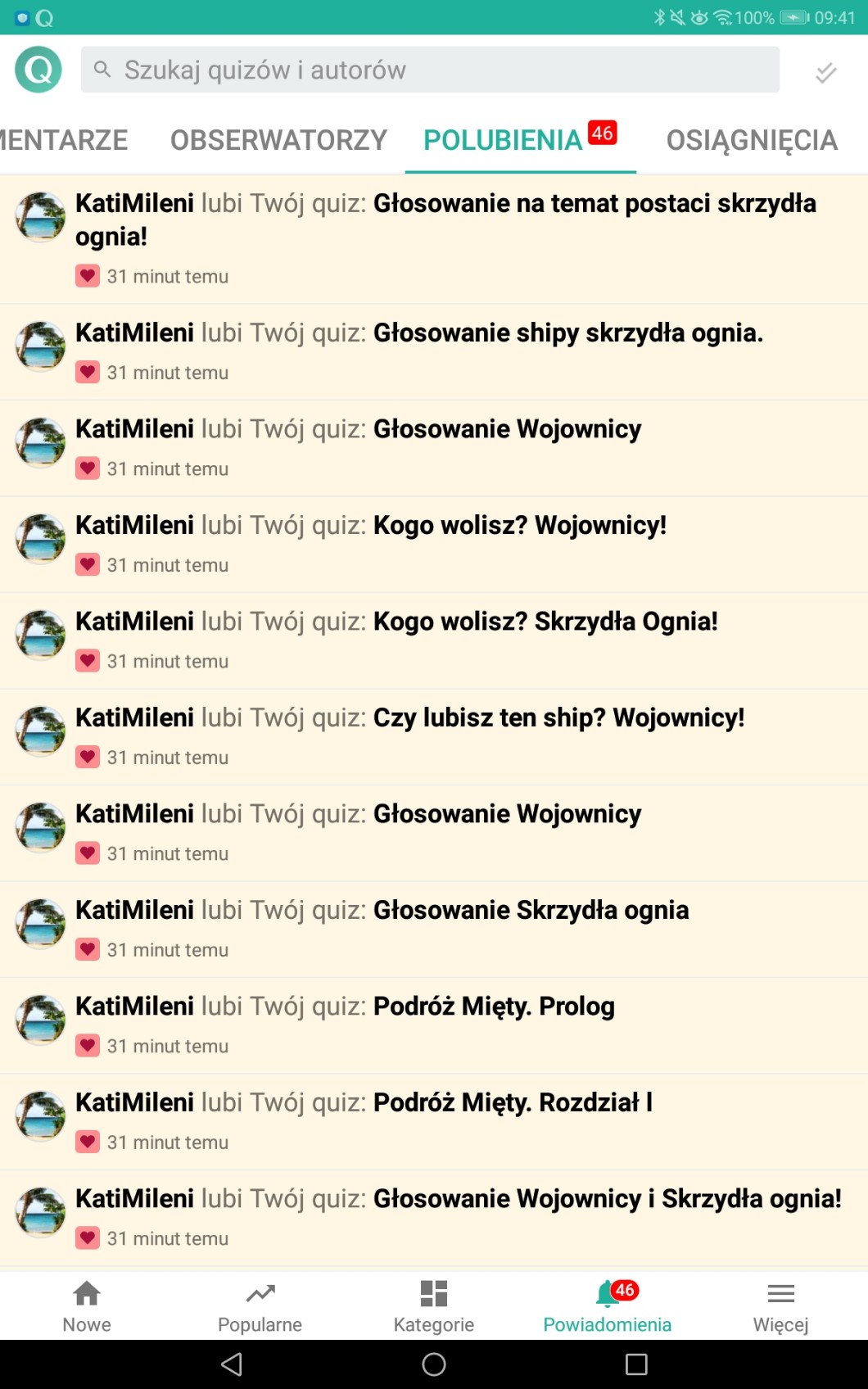Select the Polubienia tab
This screenshot has height=1389, width=868.
pyautogui.click(x=503, y=140)
